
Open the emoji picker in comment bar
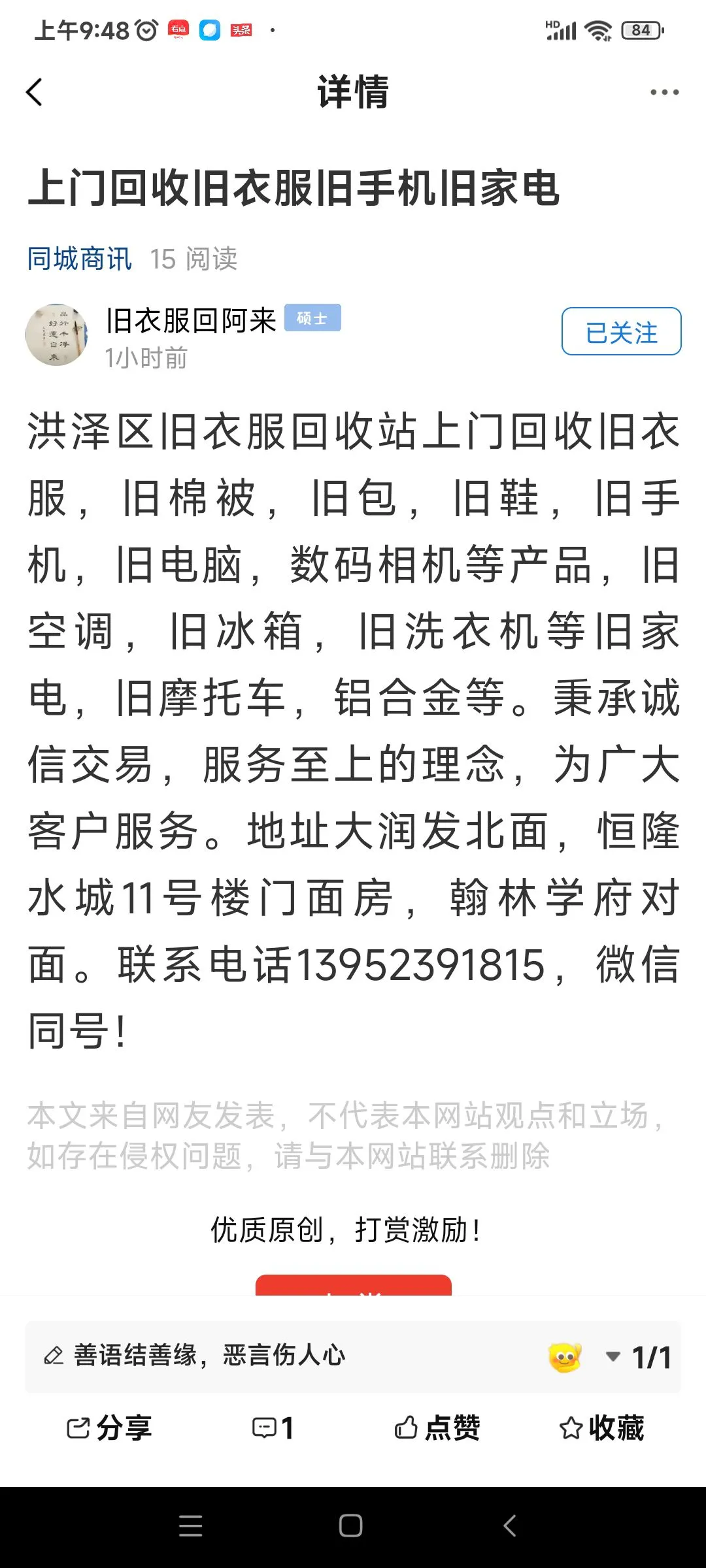(565, 1357)
